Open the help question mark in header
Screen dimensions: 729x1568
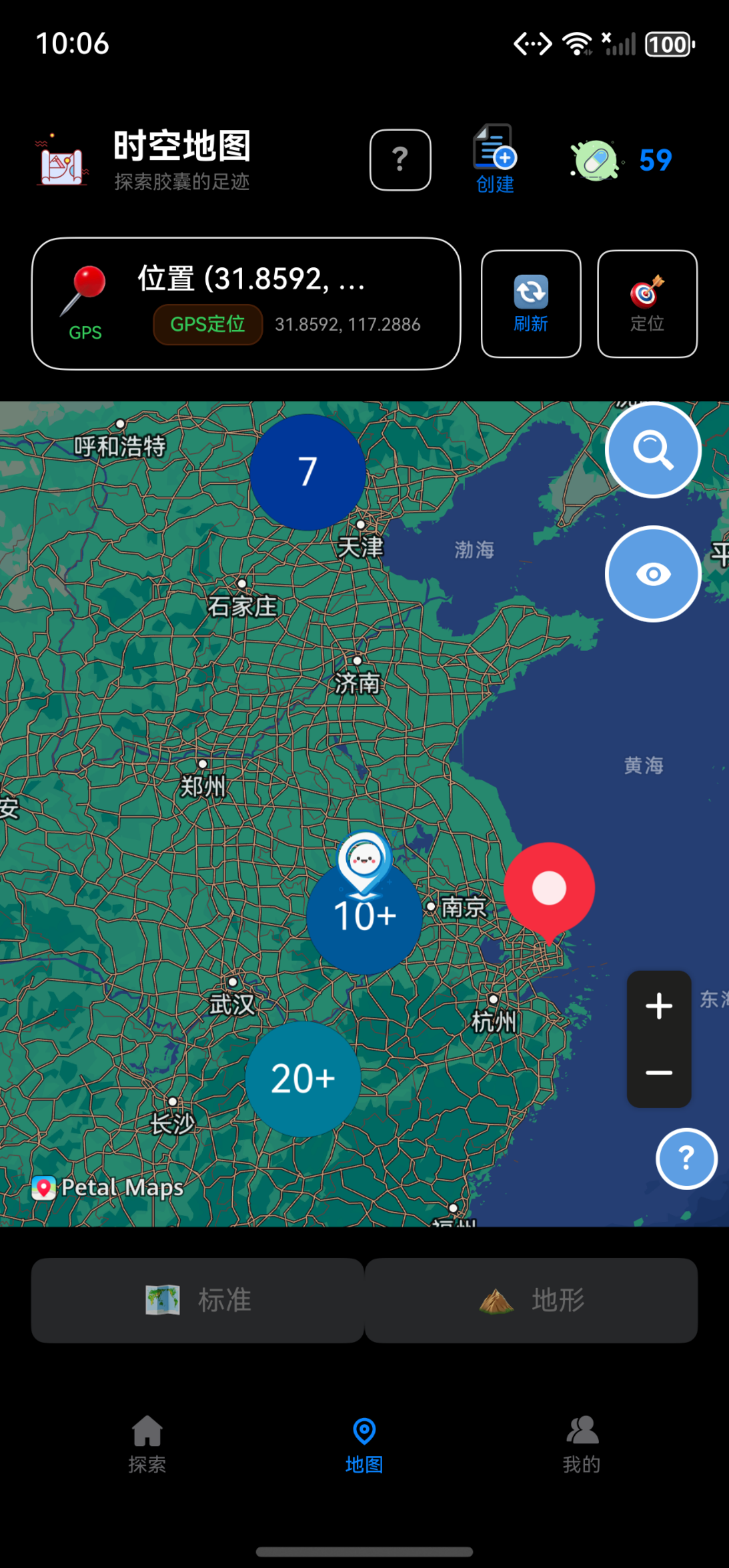point(399,159)
